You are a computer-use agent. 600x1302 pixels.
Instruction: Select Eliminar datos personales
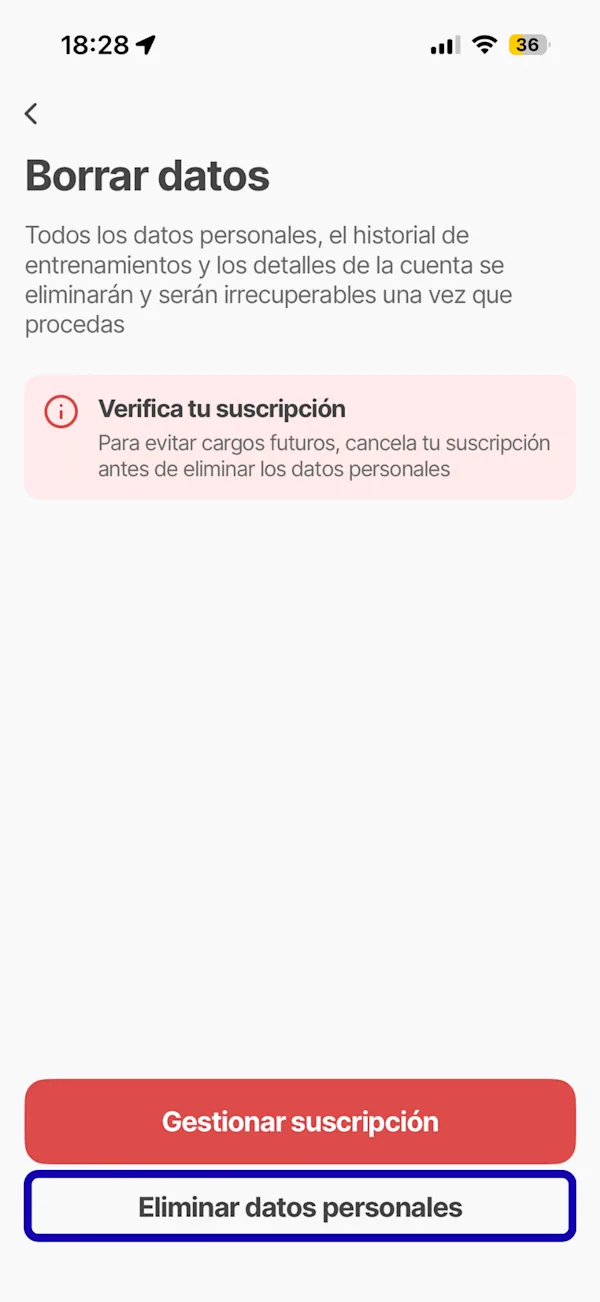[300, 1207]
